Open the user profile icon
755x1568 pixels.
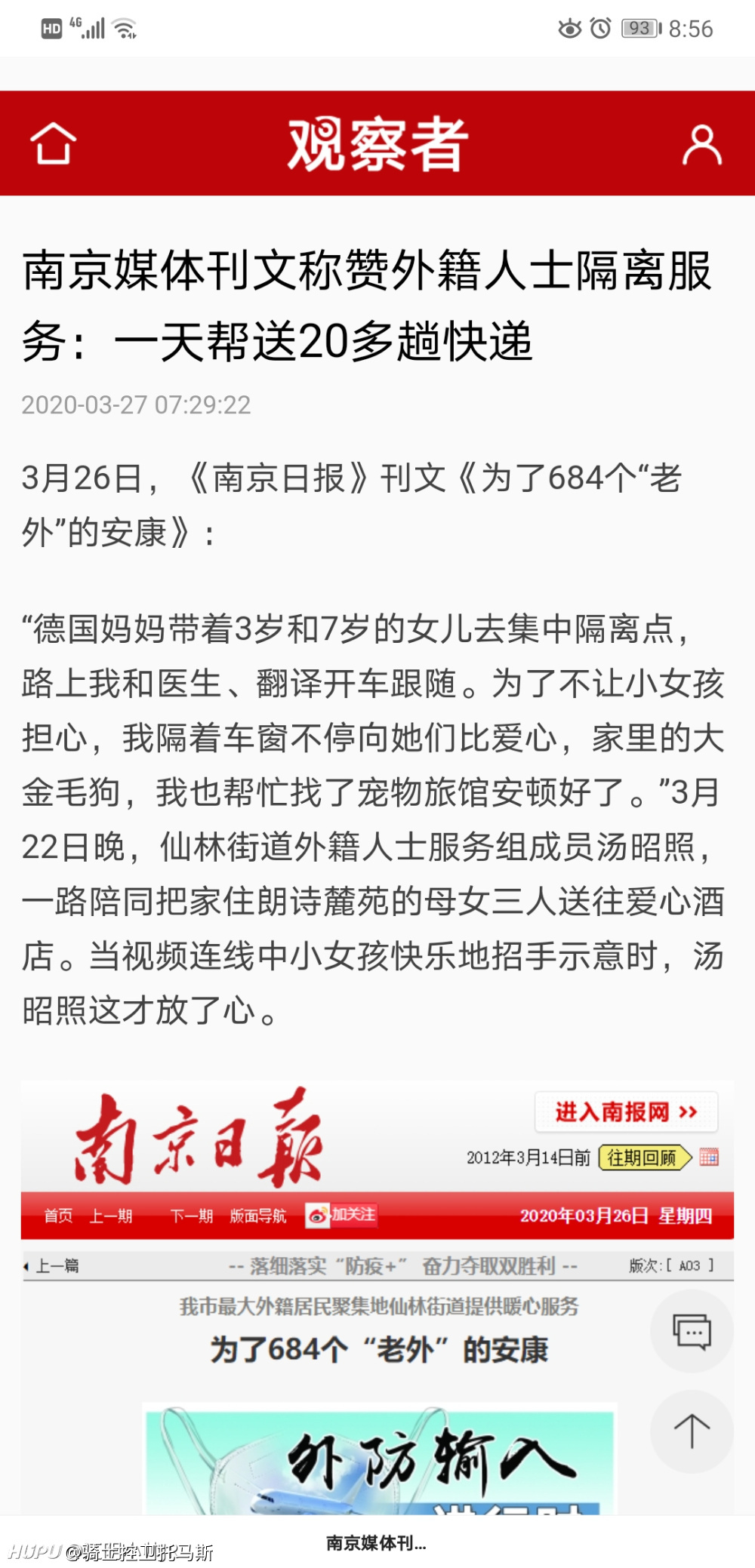(701, 145)
